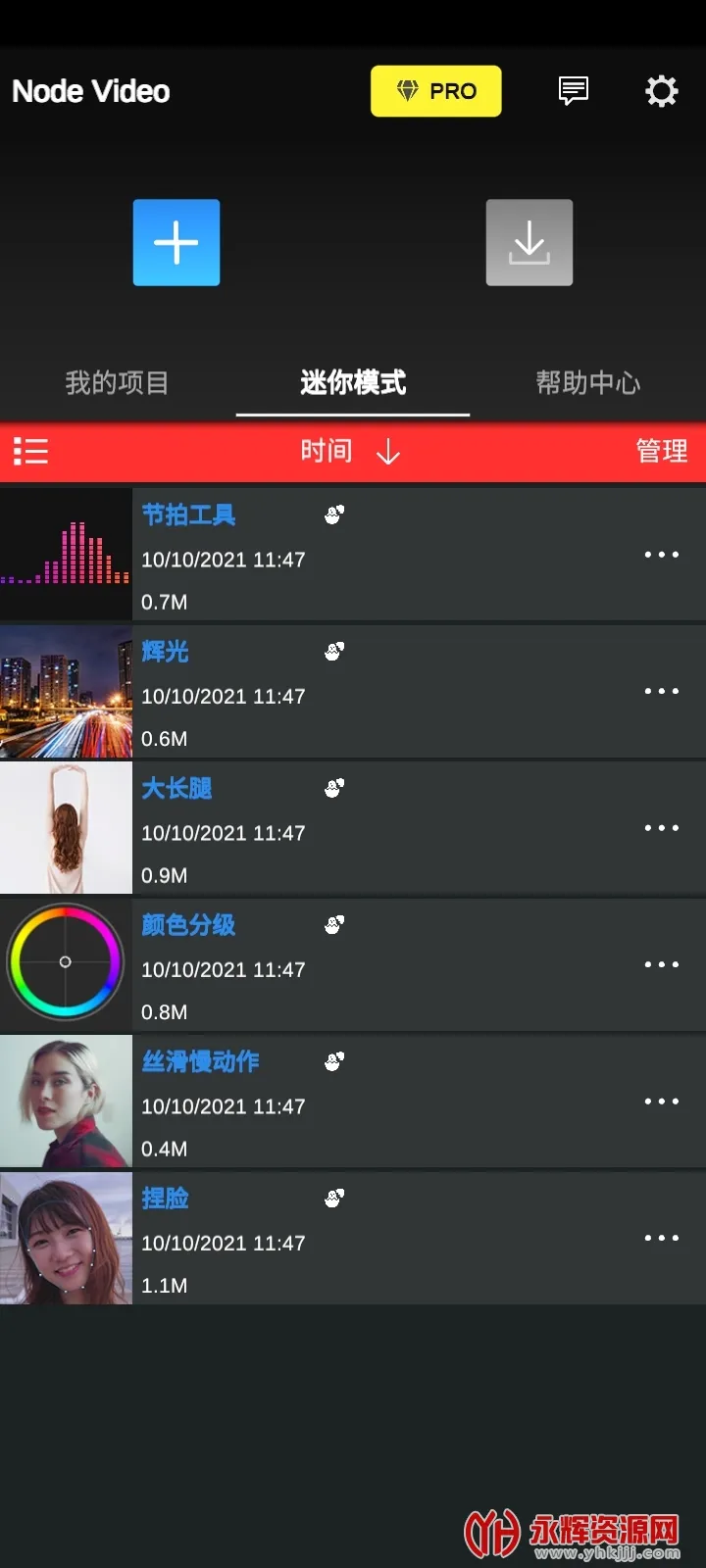The width and height of the screenshot is (706, 1568).
Task: Open the more options dots for 辉光
Action: 662,691
